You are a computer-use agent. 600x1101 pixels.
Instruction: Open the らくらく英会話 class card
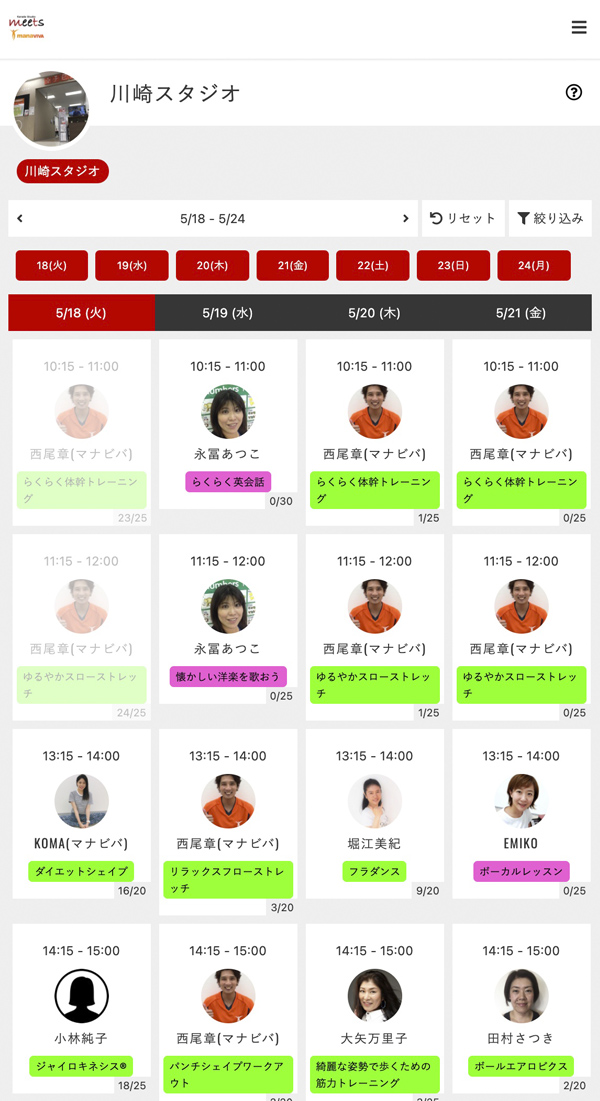228,424
